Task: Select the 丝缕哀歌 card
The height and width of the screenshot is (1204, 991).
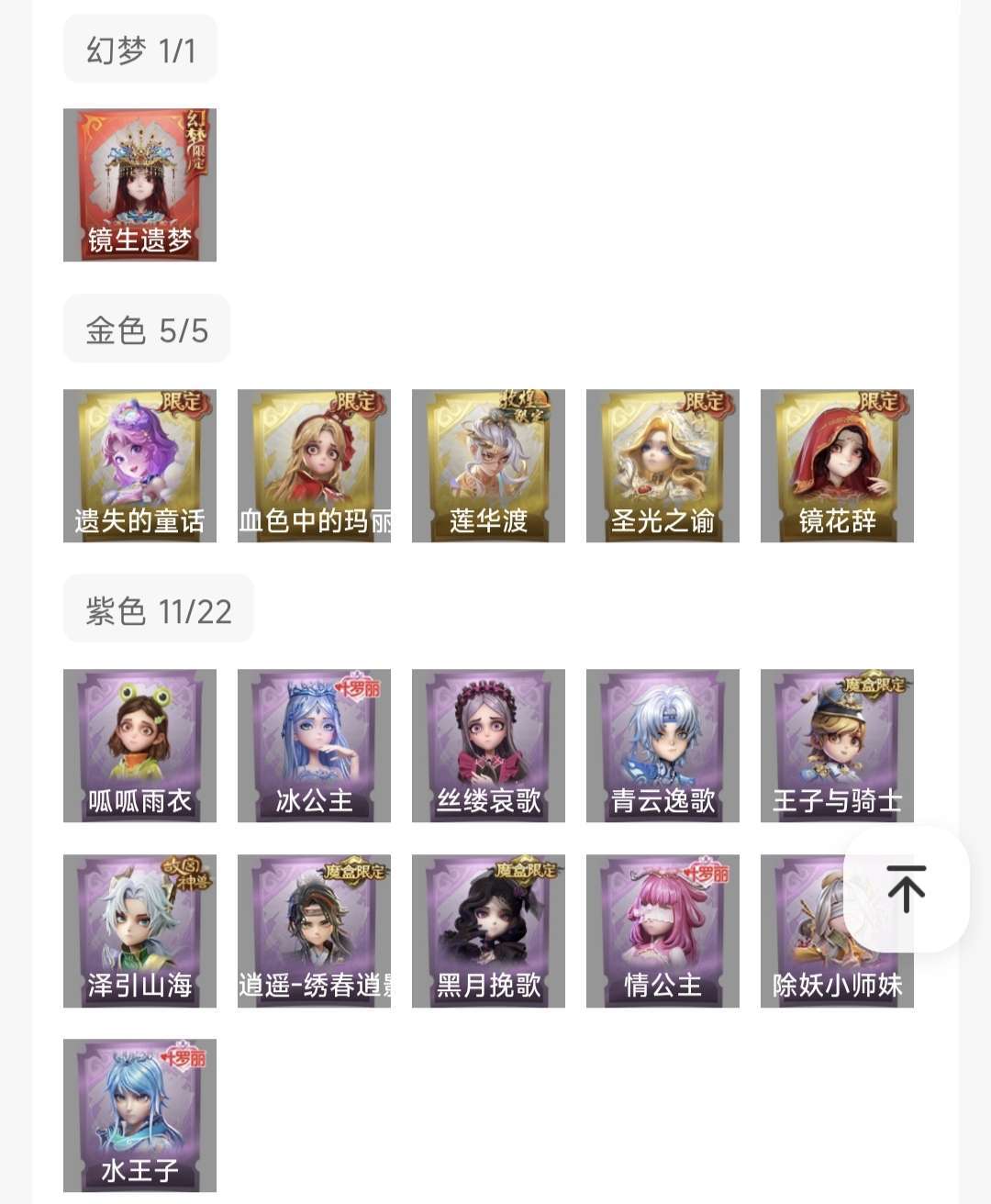Action: click(x=488, y=745)
